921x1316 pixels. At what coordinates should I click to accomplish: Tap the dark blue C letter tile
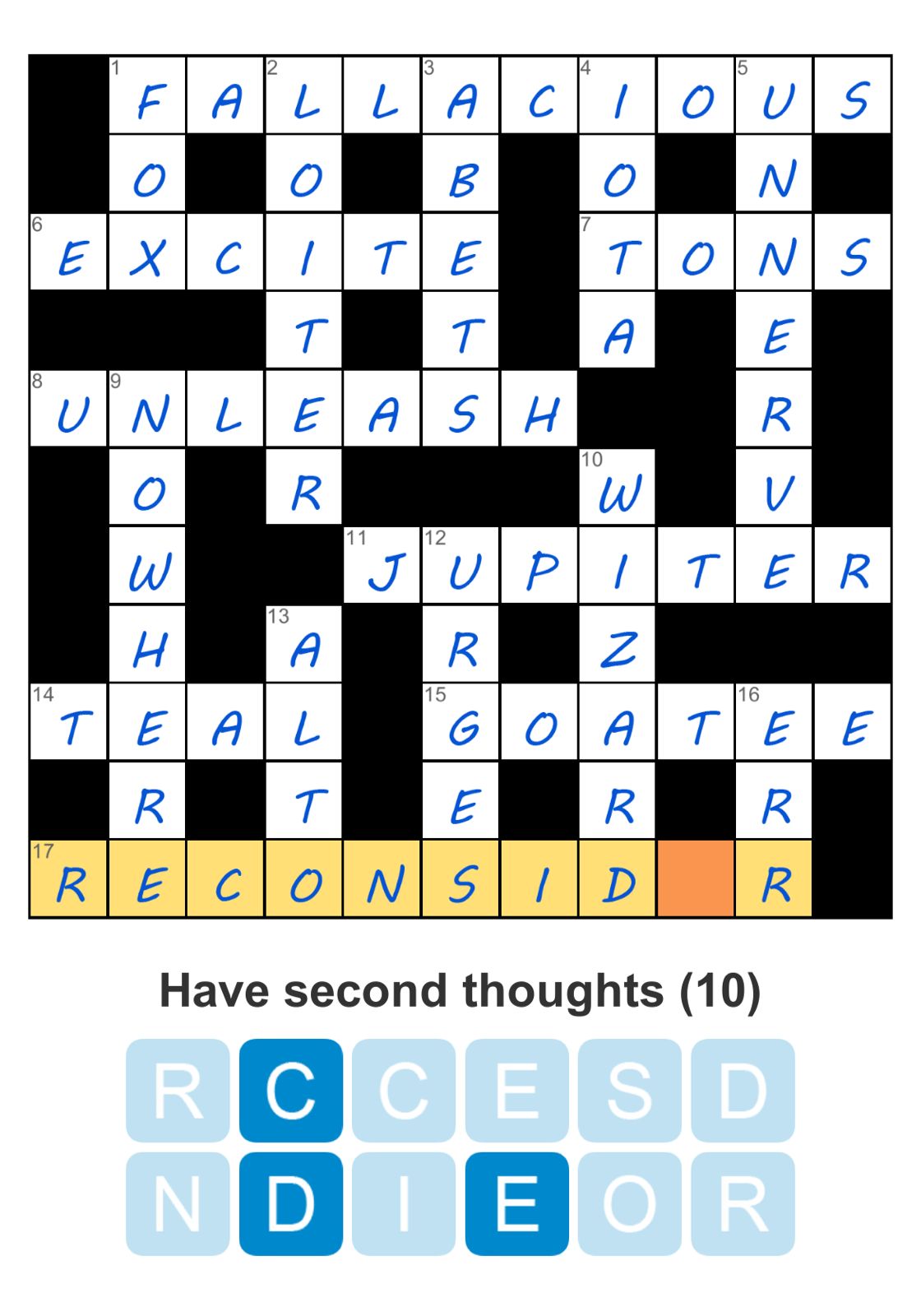click(x=290, y=1090)
